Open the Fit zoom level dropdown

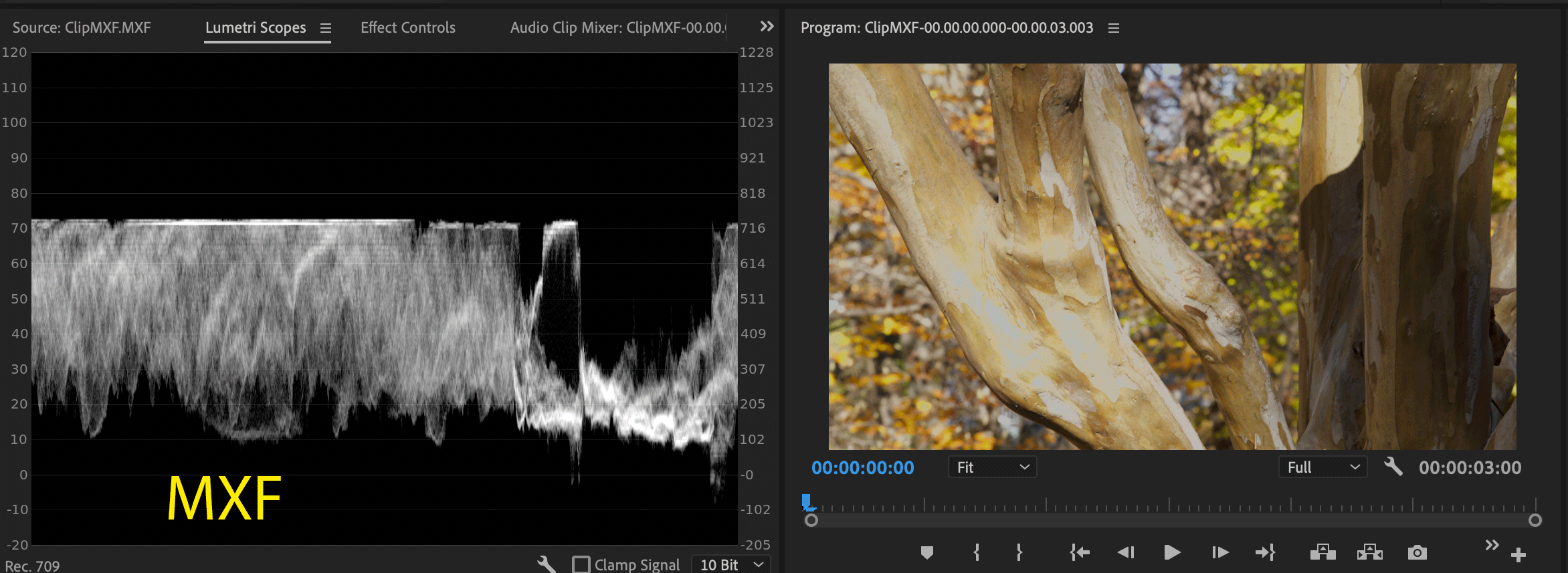tap(992, 467)
